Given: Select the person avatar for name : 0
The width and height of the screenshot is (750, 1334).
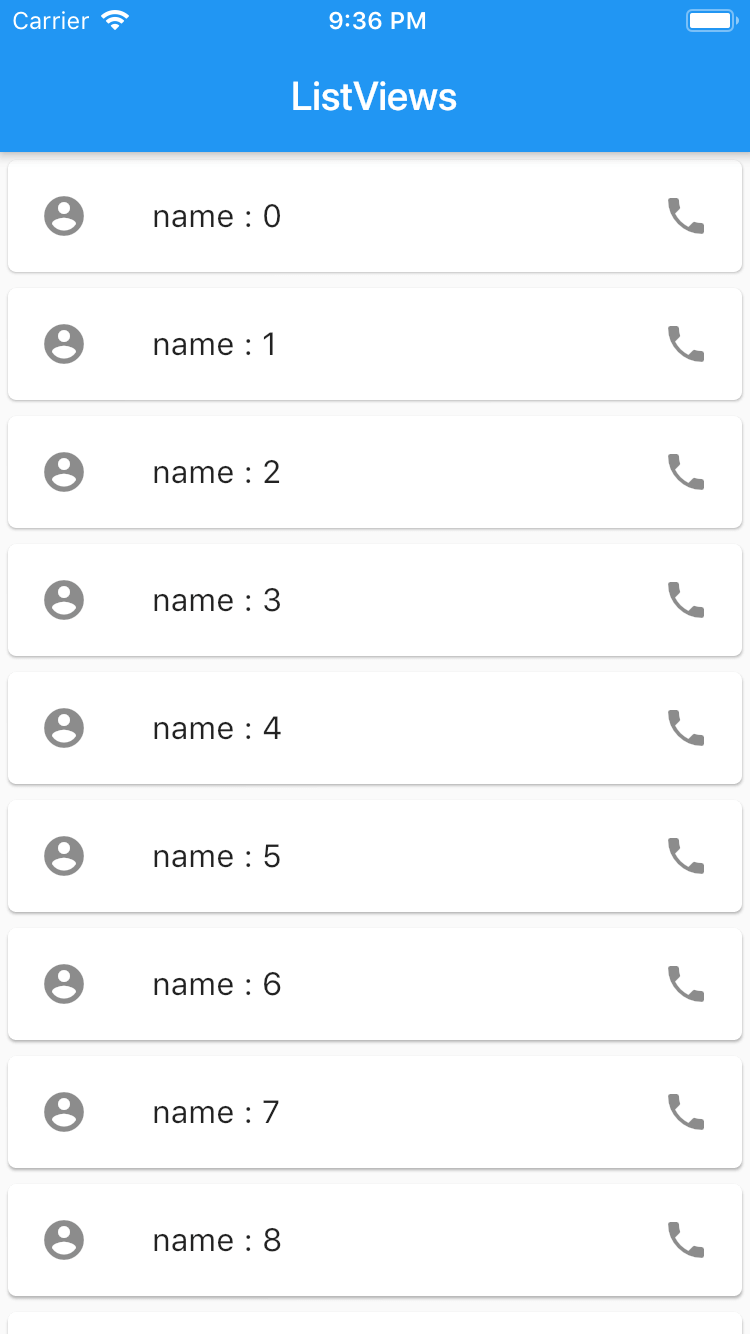Looking at the screenshot, I should [x=64, y=216].
